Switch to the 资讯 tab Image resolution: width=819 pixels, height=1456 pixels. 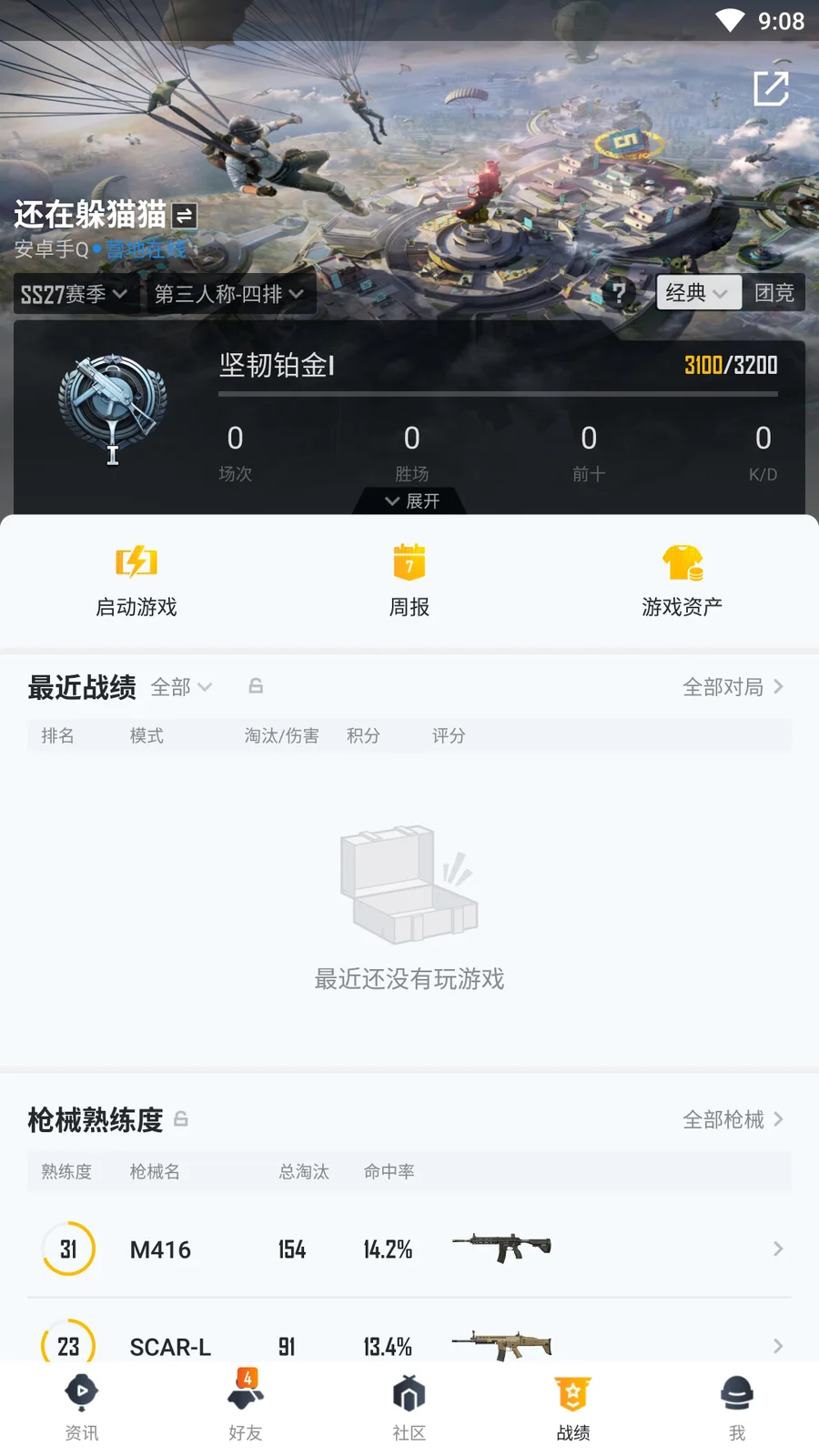coord(82,1408)
